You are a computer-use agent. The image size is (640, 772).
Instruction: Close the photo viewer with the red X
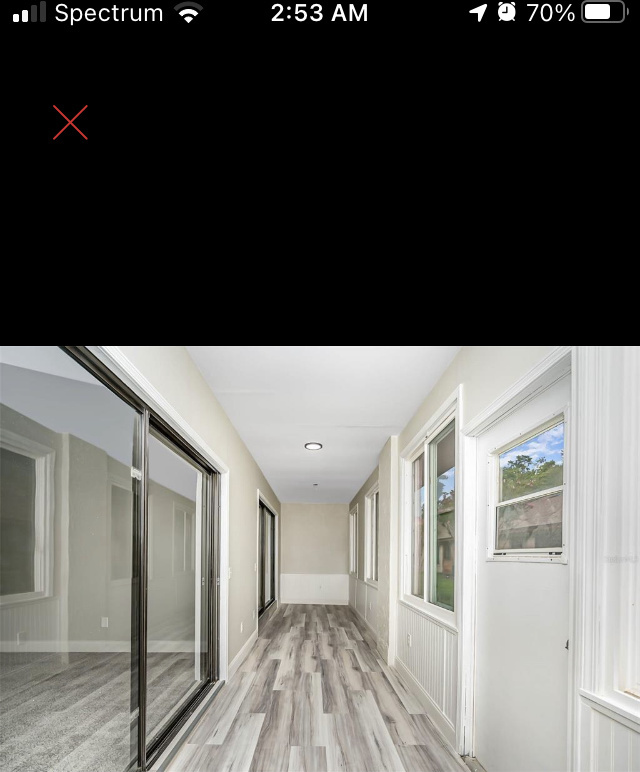pos(70,123)
